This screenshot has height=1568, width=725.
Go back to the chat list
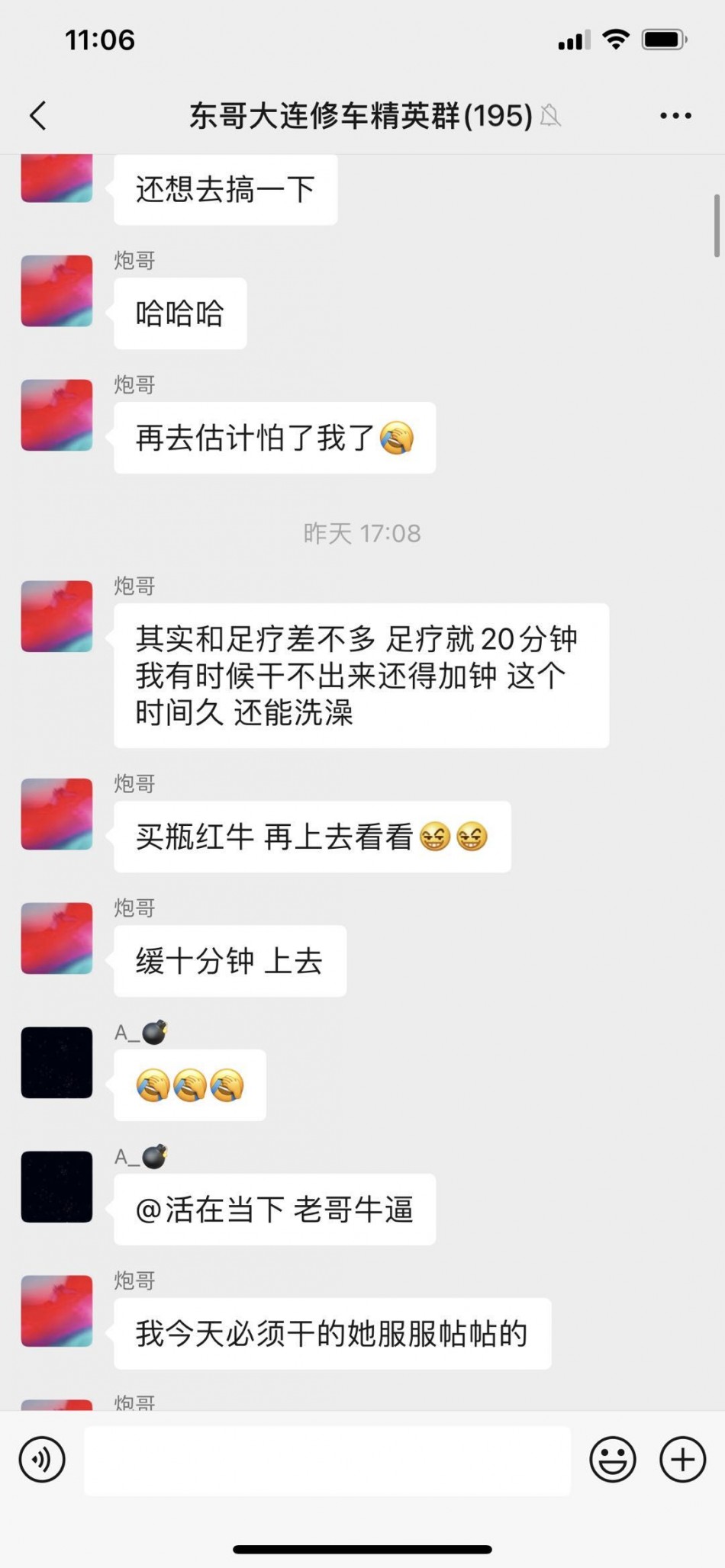[38, 116]
